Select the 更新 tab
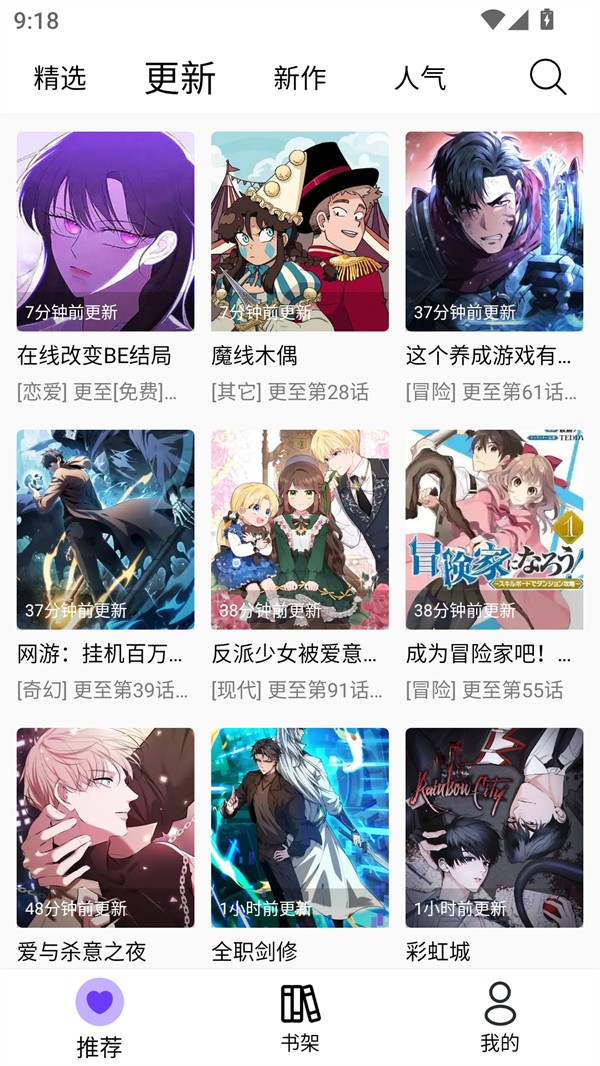 [x=180, y=78]
